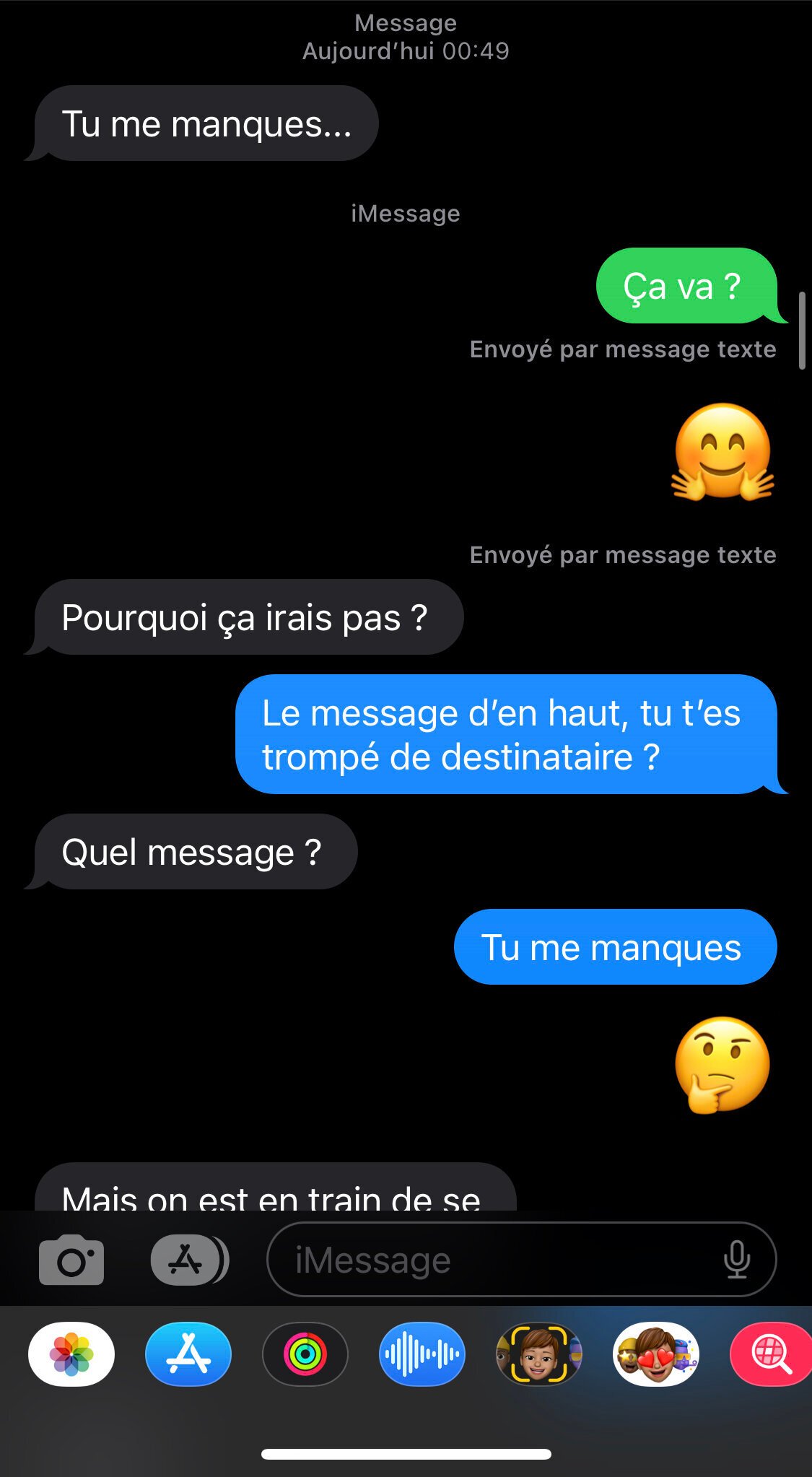Record an audio message with the waveform app
The height and width of the screenshot is (1477, 812).
[x=422, y=1354]
